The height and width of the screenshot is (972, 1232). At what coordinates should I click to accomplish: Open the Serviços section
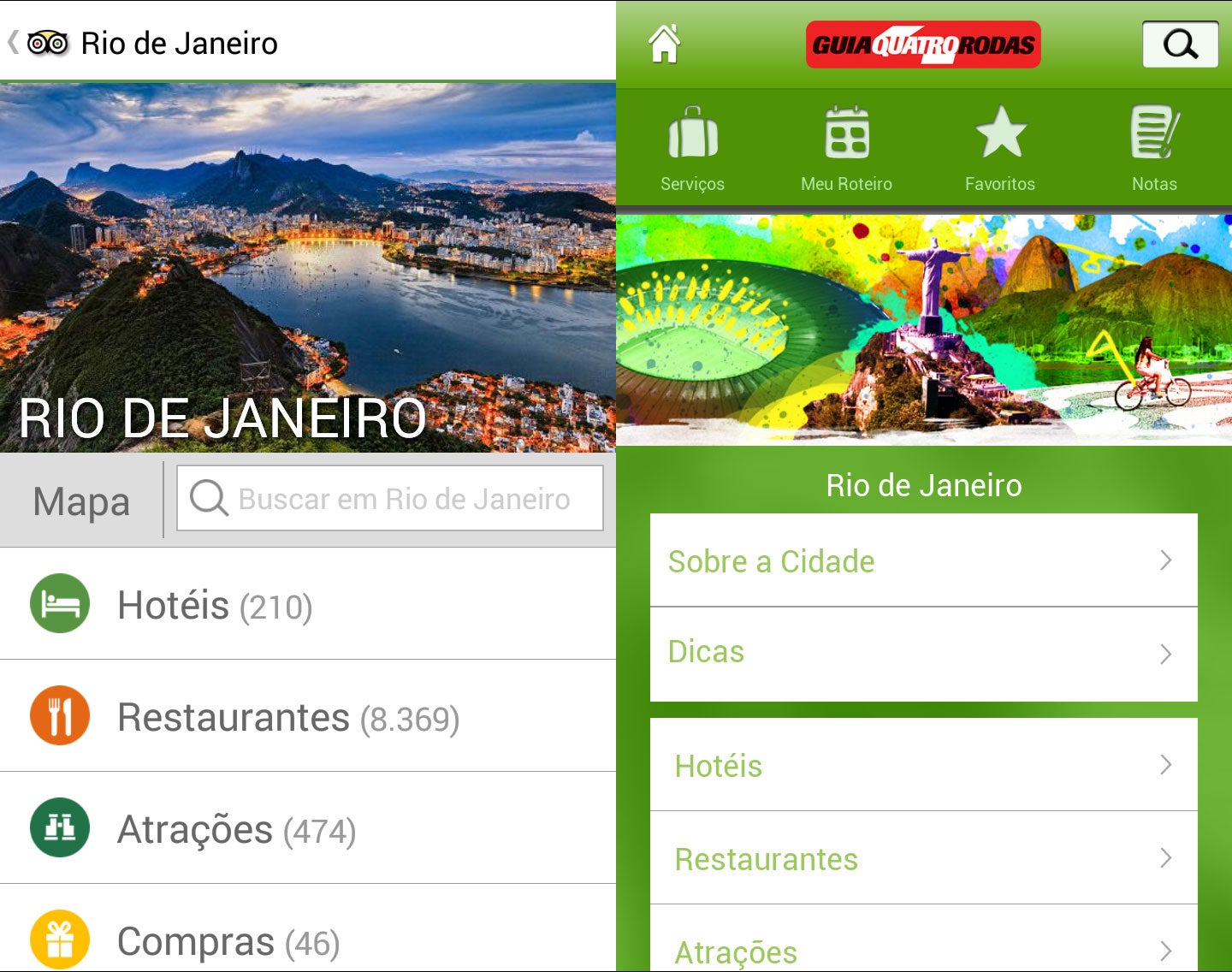click(692, 149)
